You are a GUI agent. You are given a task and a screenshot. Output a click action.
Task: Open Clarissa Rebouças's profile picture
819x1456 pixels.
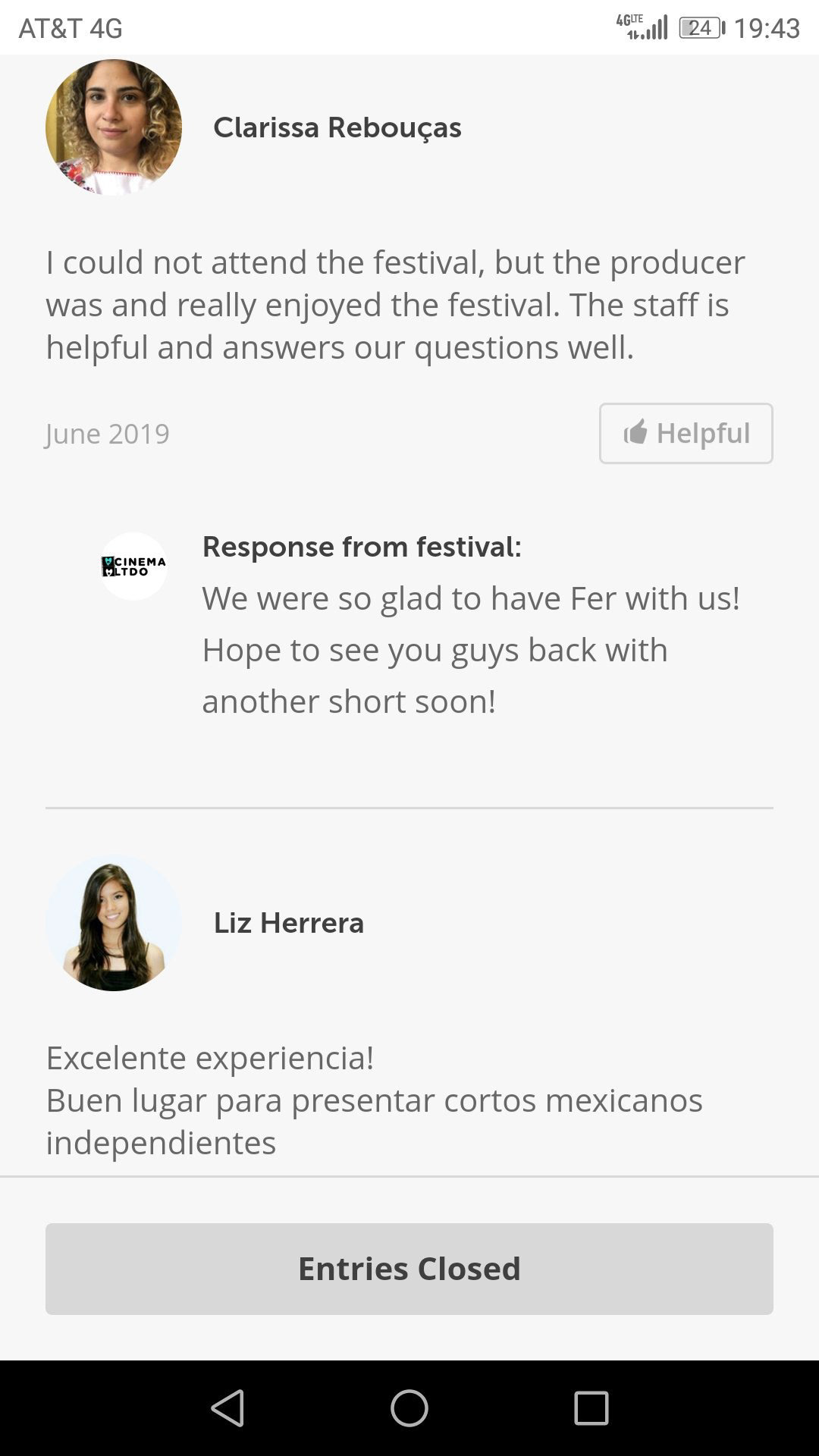114,127
